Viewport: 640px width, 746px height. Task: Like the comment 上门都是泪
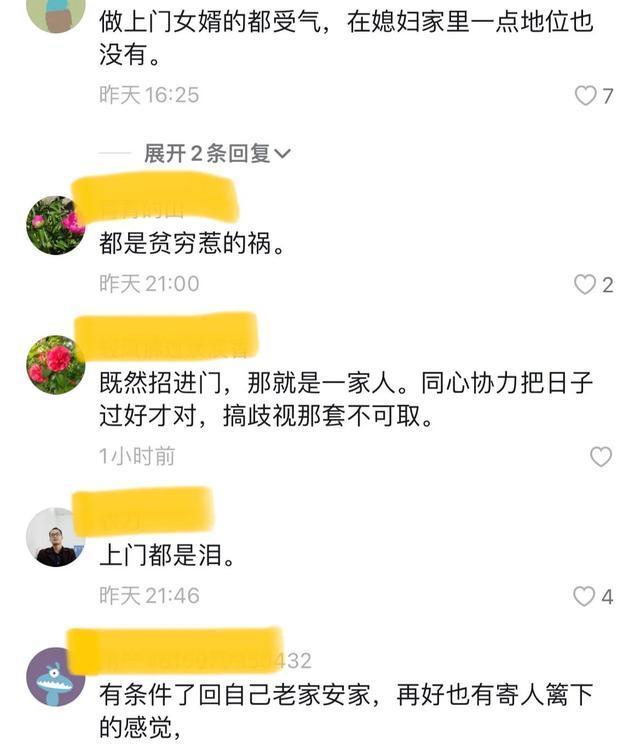click(x=585, y=597)
